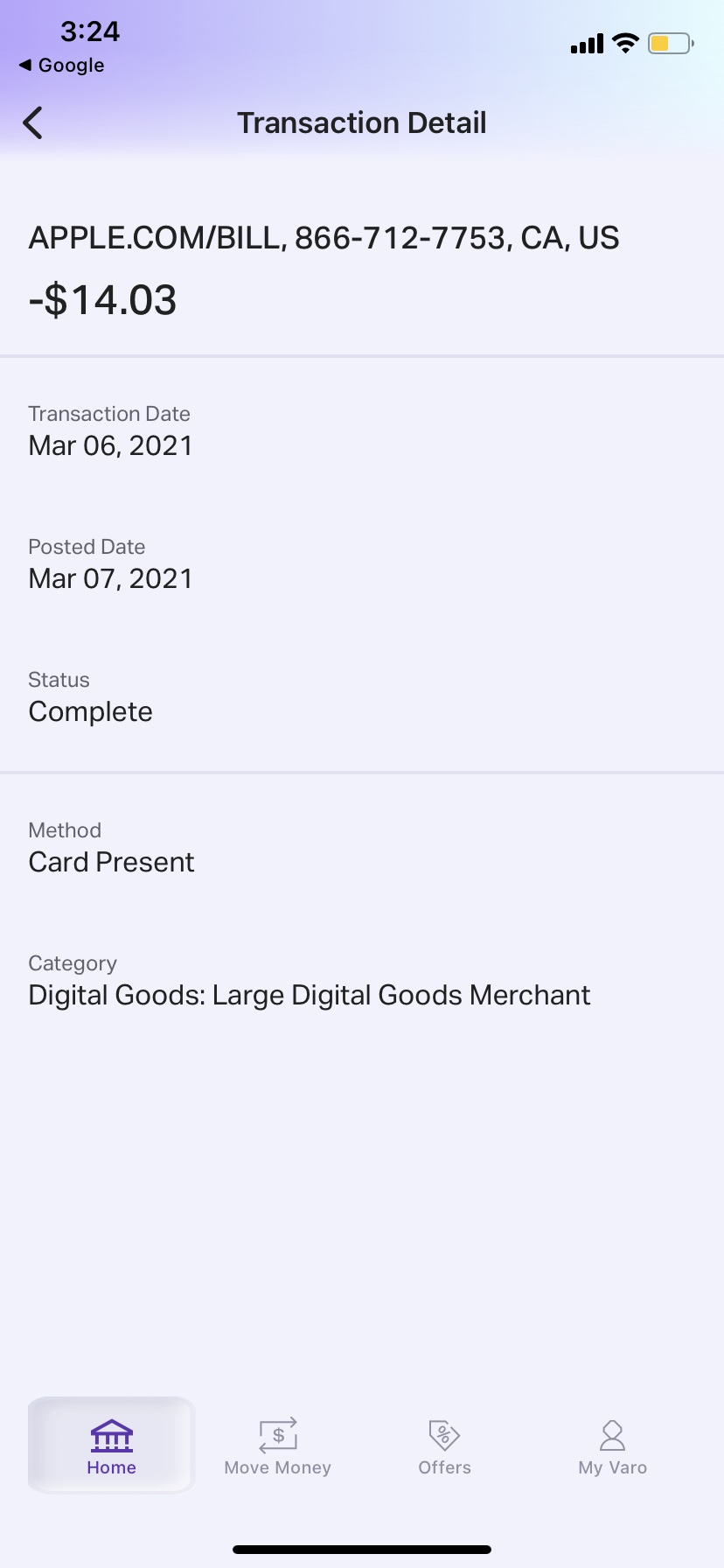The width and height of the screenshot is (724, 1568).
Task: Return to the Google app
Action: pyautogui.click(x=62, y=66)
